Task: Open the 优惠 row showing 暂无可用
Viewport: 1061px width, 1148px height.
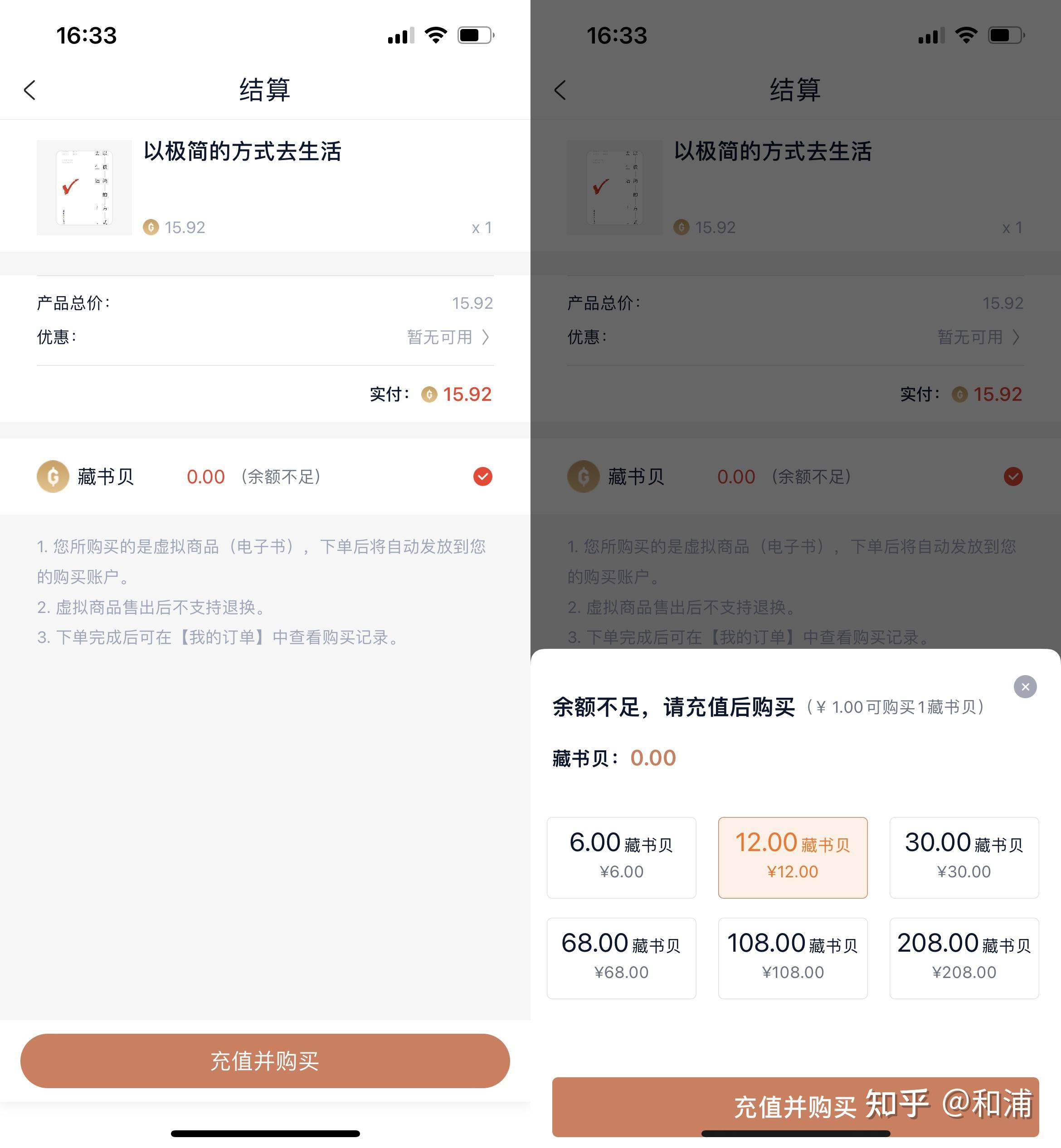Action: click(448, 337)
